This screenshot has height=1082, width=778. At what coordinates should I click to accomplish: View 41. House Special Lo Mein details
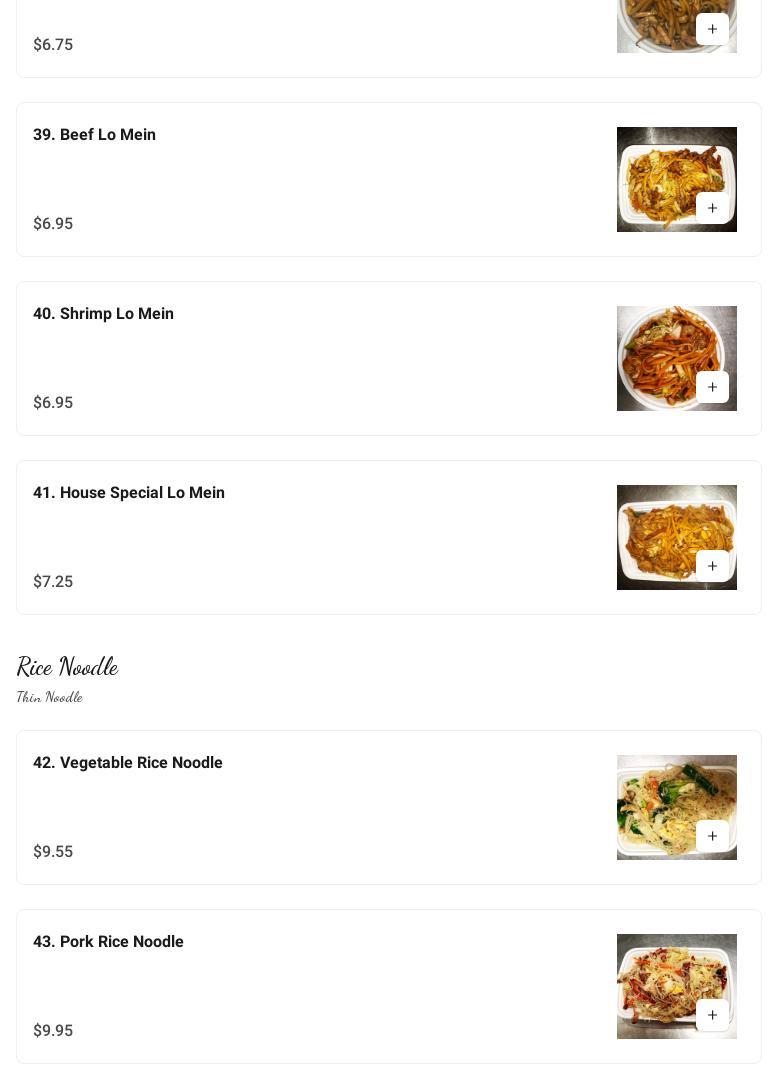point(128,493)
